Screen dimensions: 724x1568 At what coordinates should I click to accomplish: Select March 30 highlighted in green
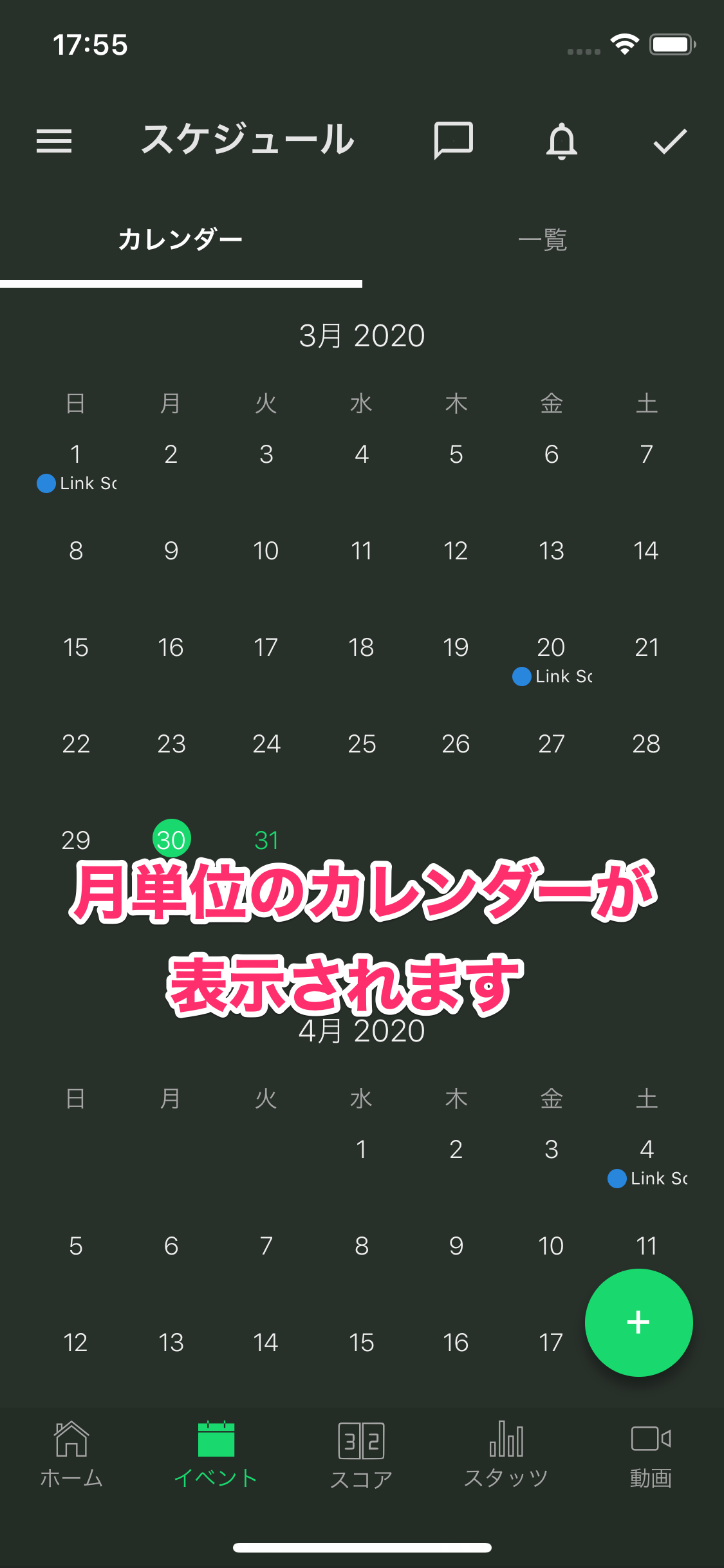[x=171, y=839]
